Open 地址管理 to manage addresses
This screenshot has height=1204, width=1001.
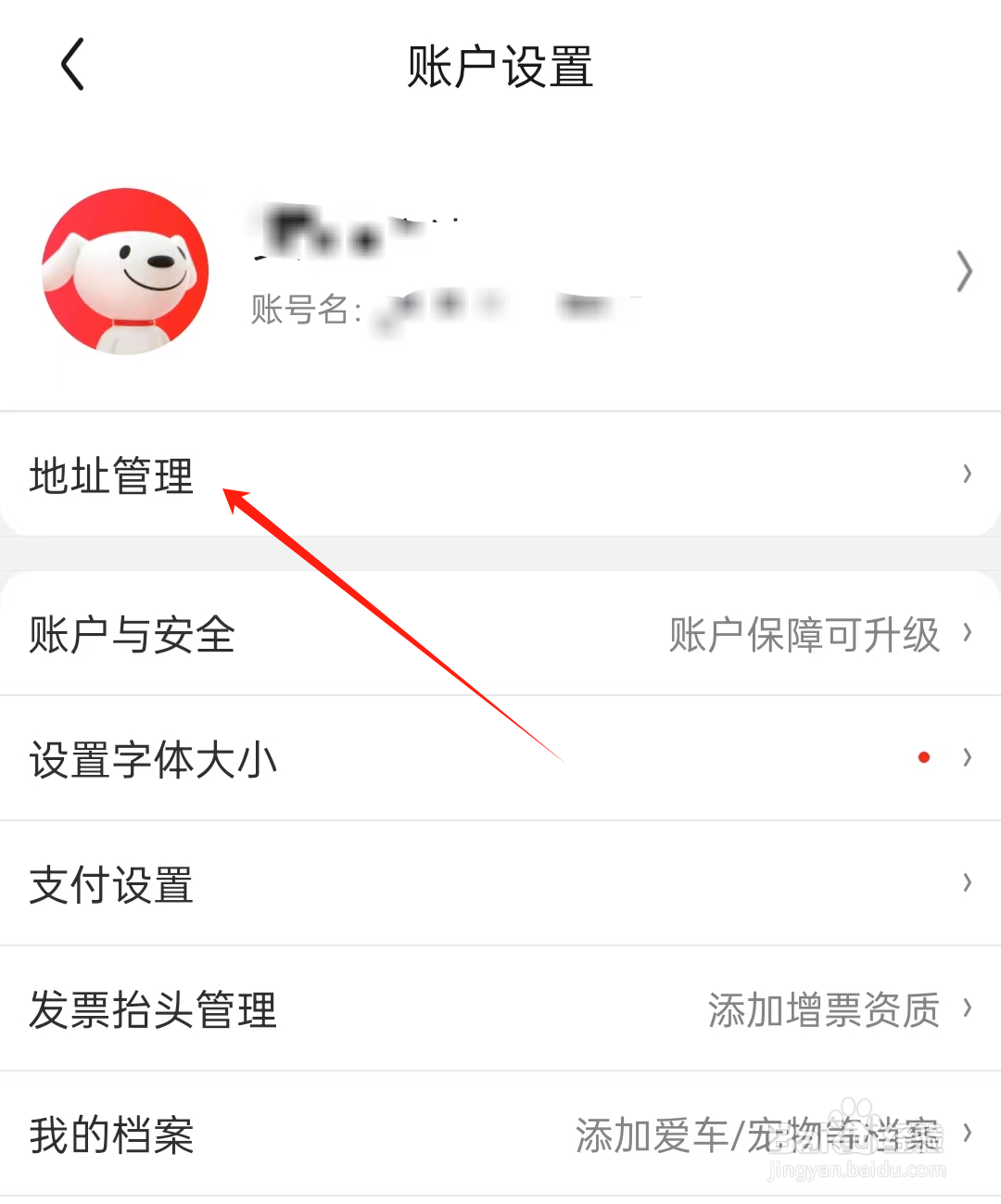tap(111, 476)
